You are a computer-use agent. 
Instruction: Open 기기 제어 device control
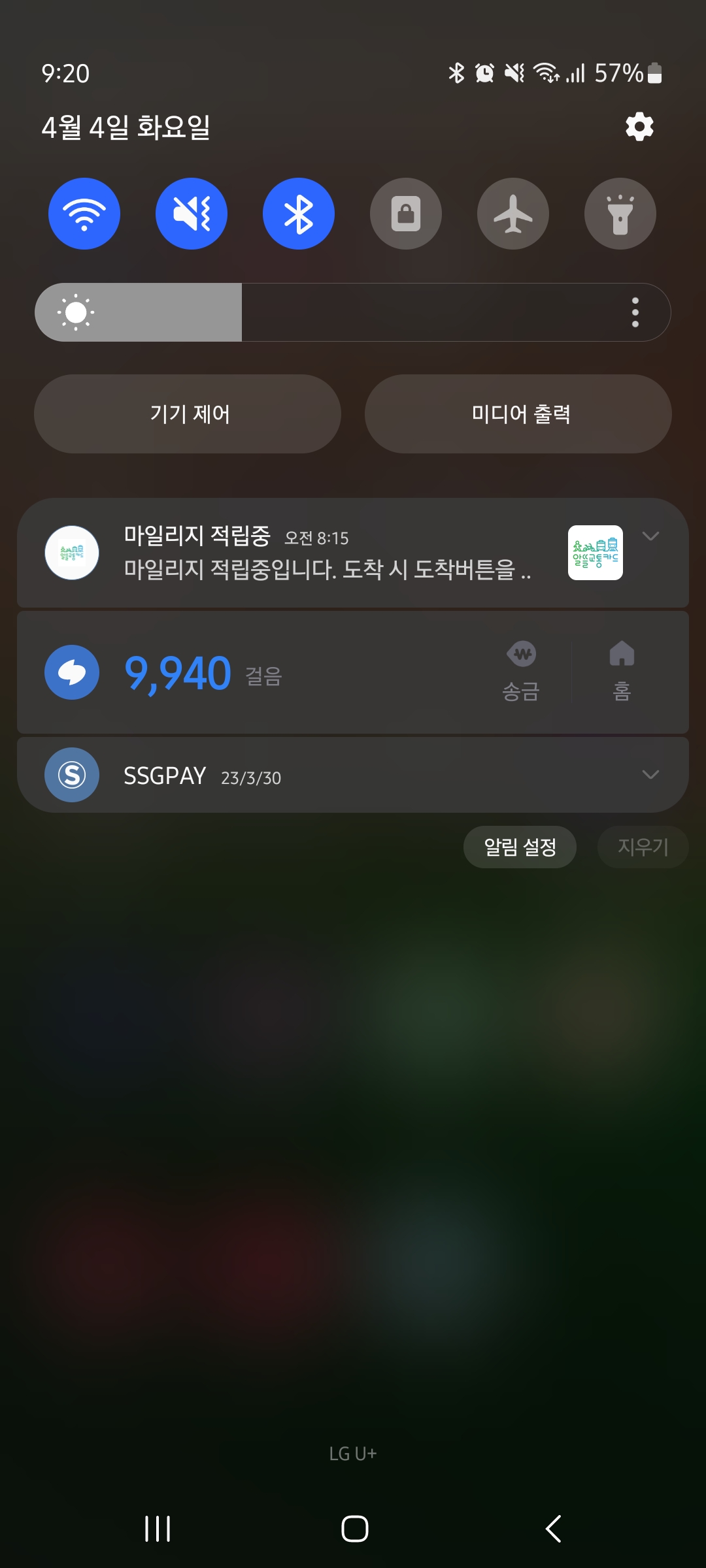(188, 414)
